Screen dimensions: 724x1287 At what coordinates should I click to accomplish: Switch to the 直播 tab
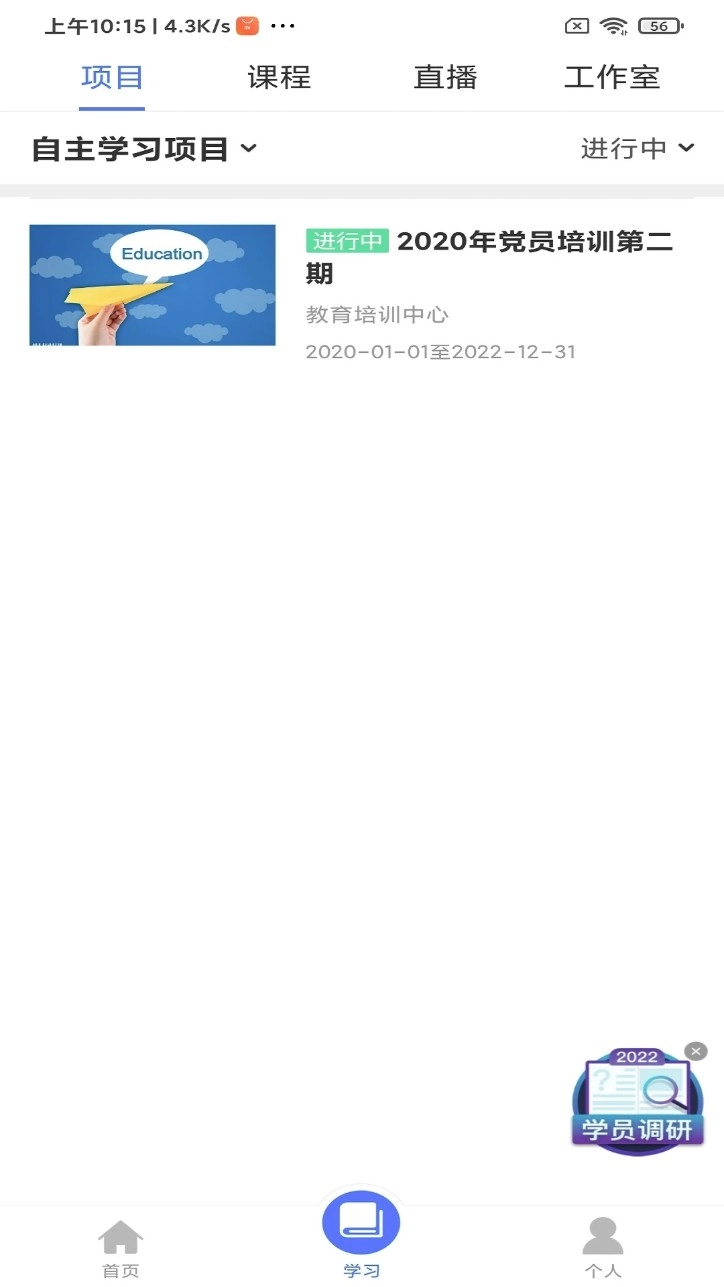coord(445,78)
